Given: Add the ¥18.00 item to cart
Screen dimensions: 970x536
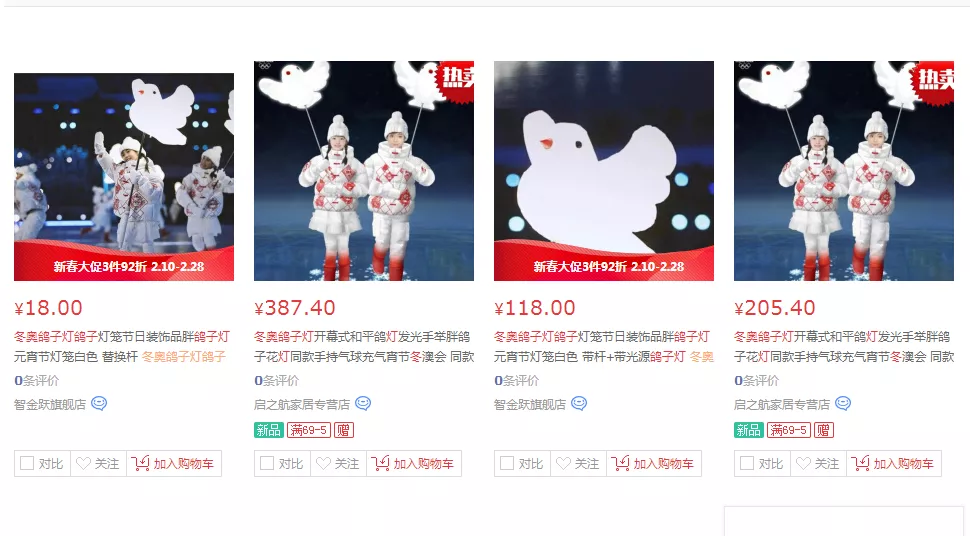Looking at the screenshot, I should coord(174,463).
